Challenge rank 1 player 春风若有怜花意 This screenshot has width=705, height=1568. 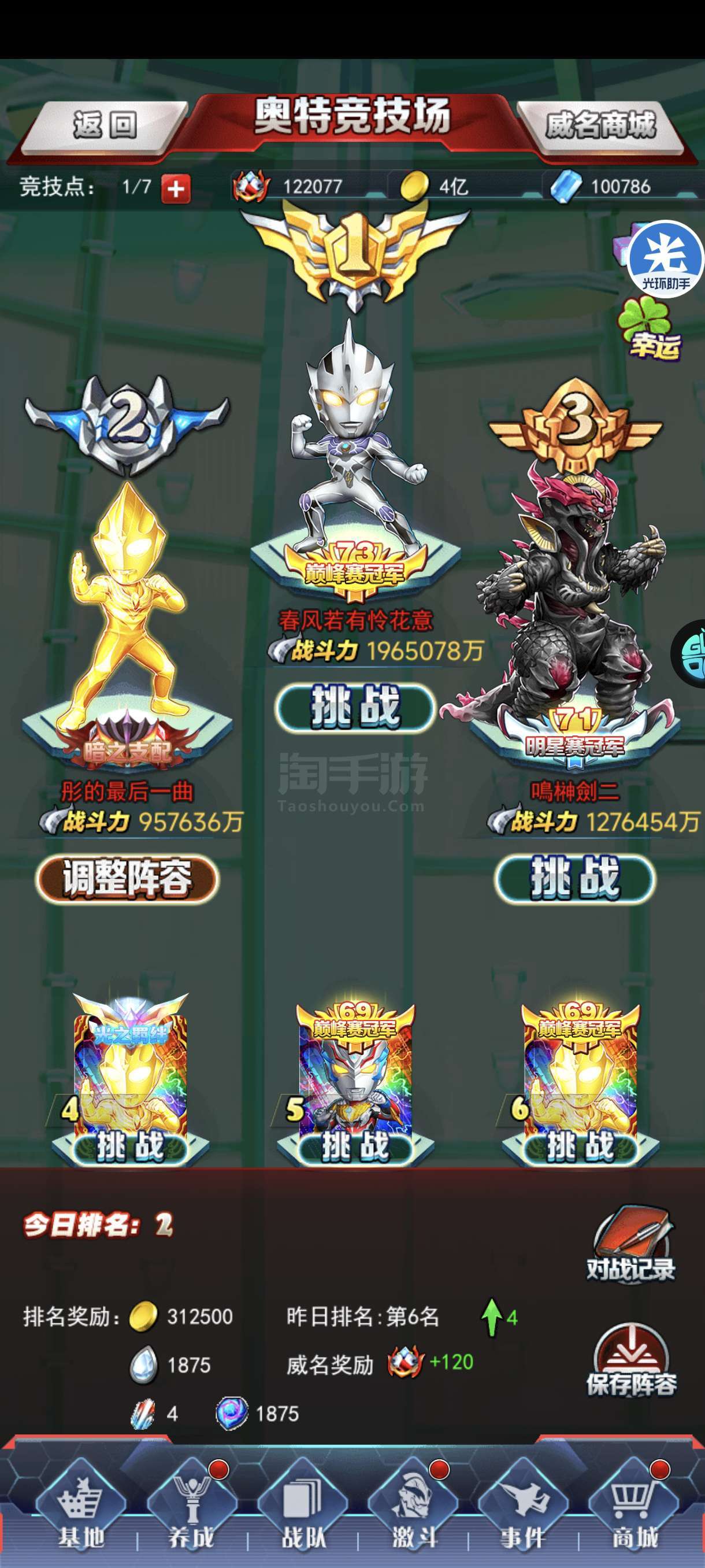(x=355, y=708)
